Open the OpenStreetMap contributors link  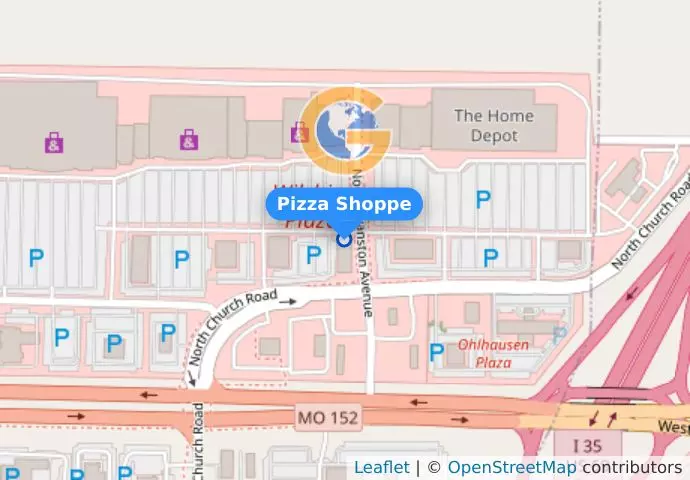[x=512, y=467]
